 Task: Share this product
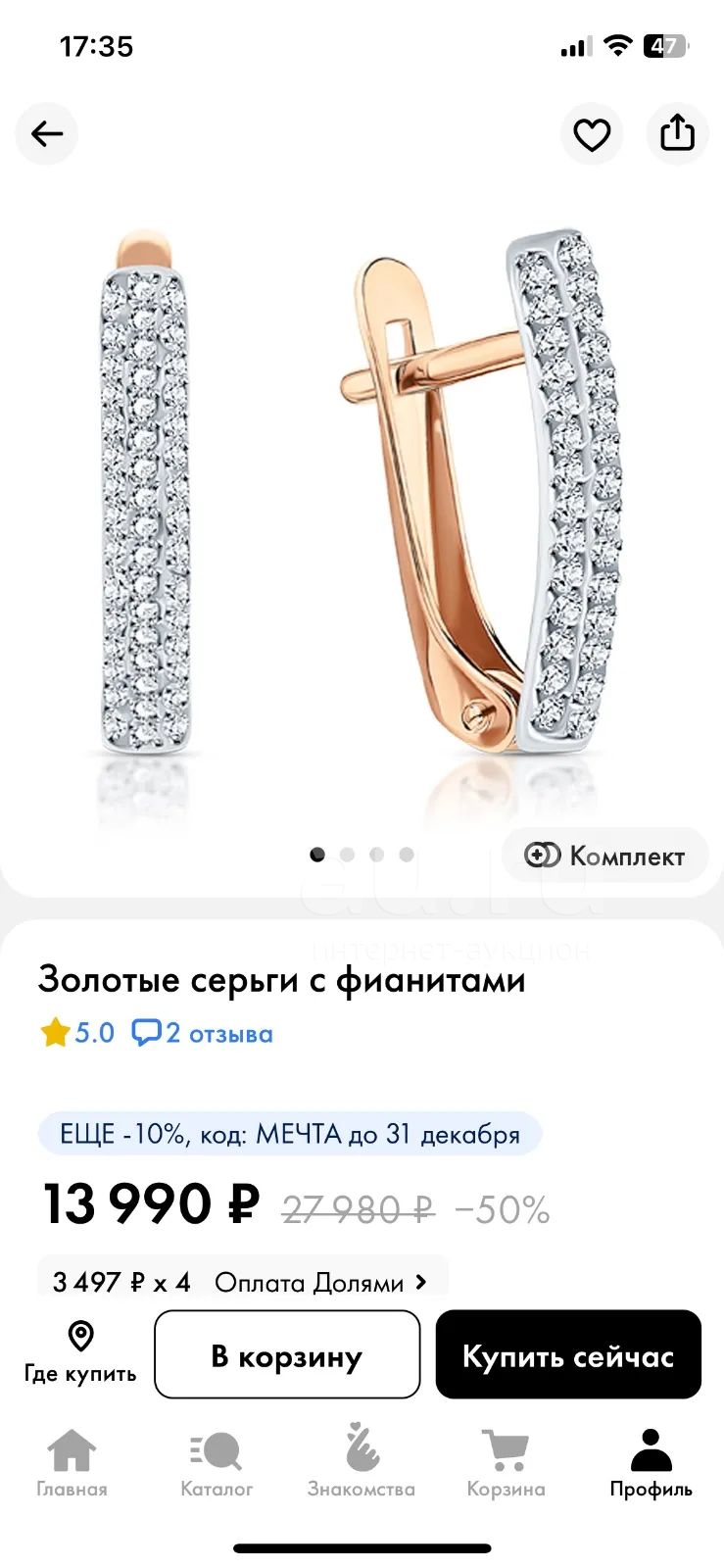677,134
